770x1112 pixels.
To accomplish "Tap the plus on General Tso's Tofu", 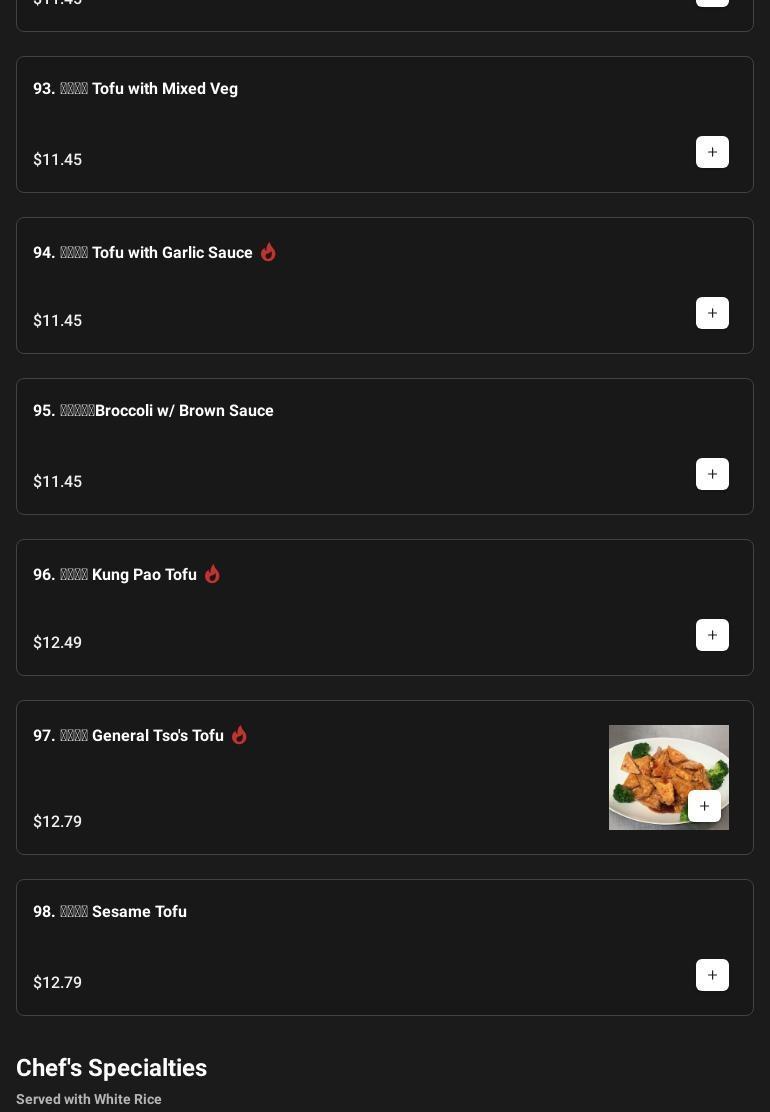I will pos(704,806).
